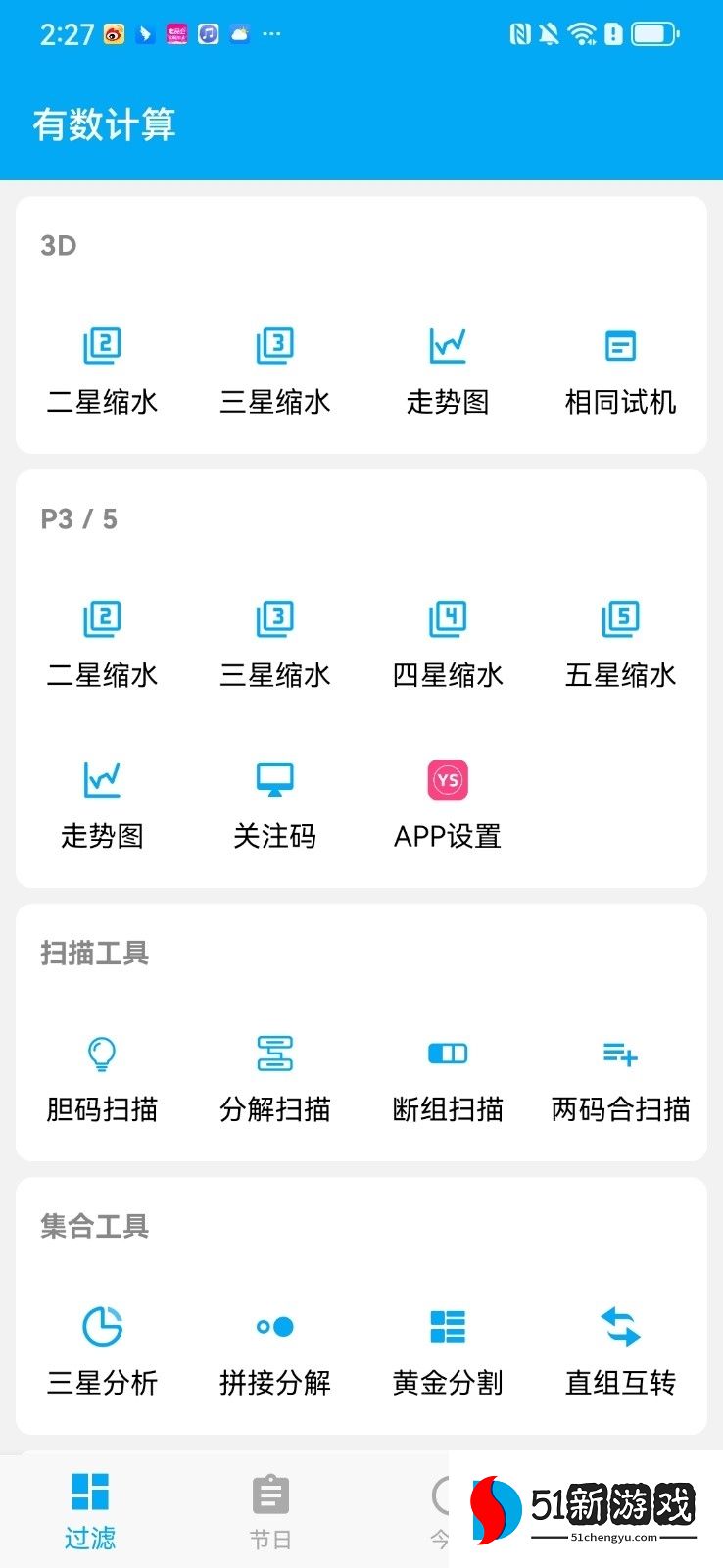Open 黄金分割 tool

tap(448, 1353)
